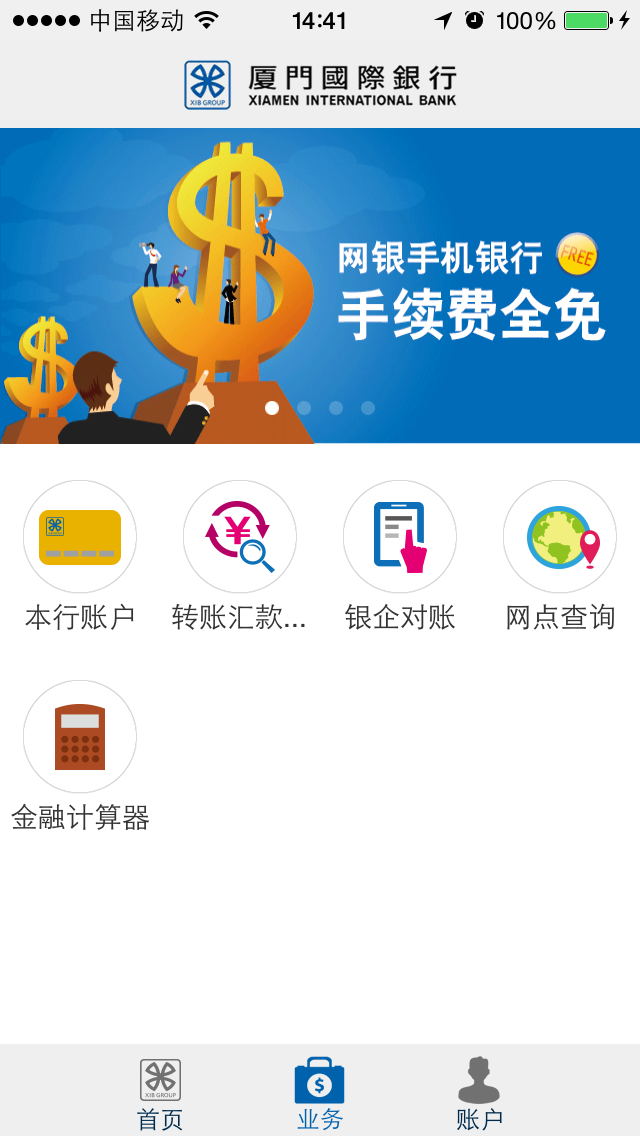Select the second banner page indicator dot

tap(304, 408)
